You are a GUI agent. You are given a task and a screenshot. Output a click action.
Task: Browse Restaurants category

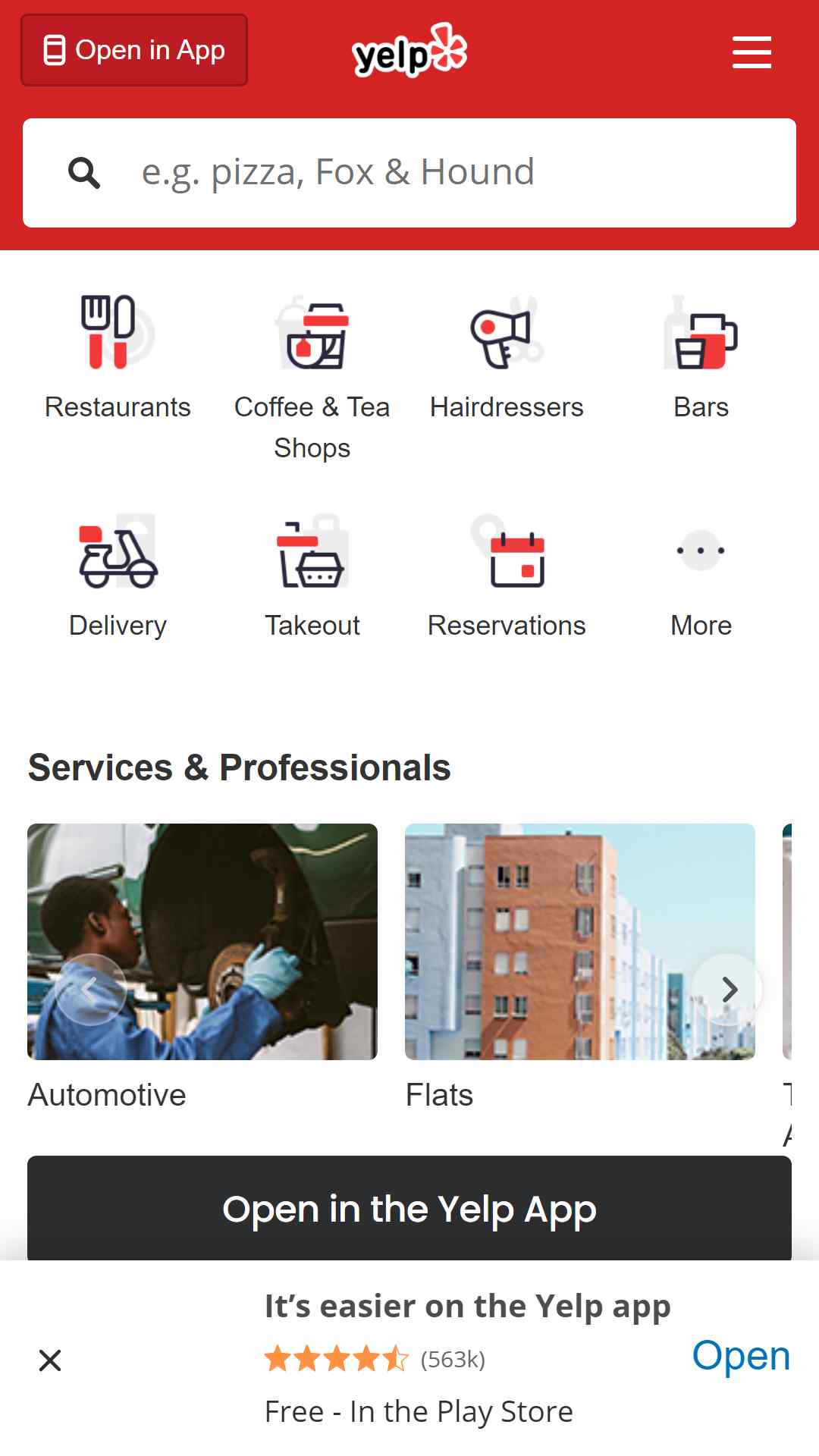[x=118, y=356]
